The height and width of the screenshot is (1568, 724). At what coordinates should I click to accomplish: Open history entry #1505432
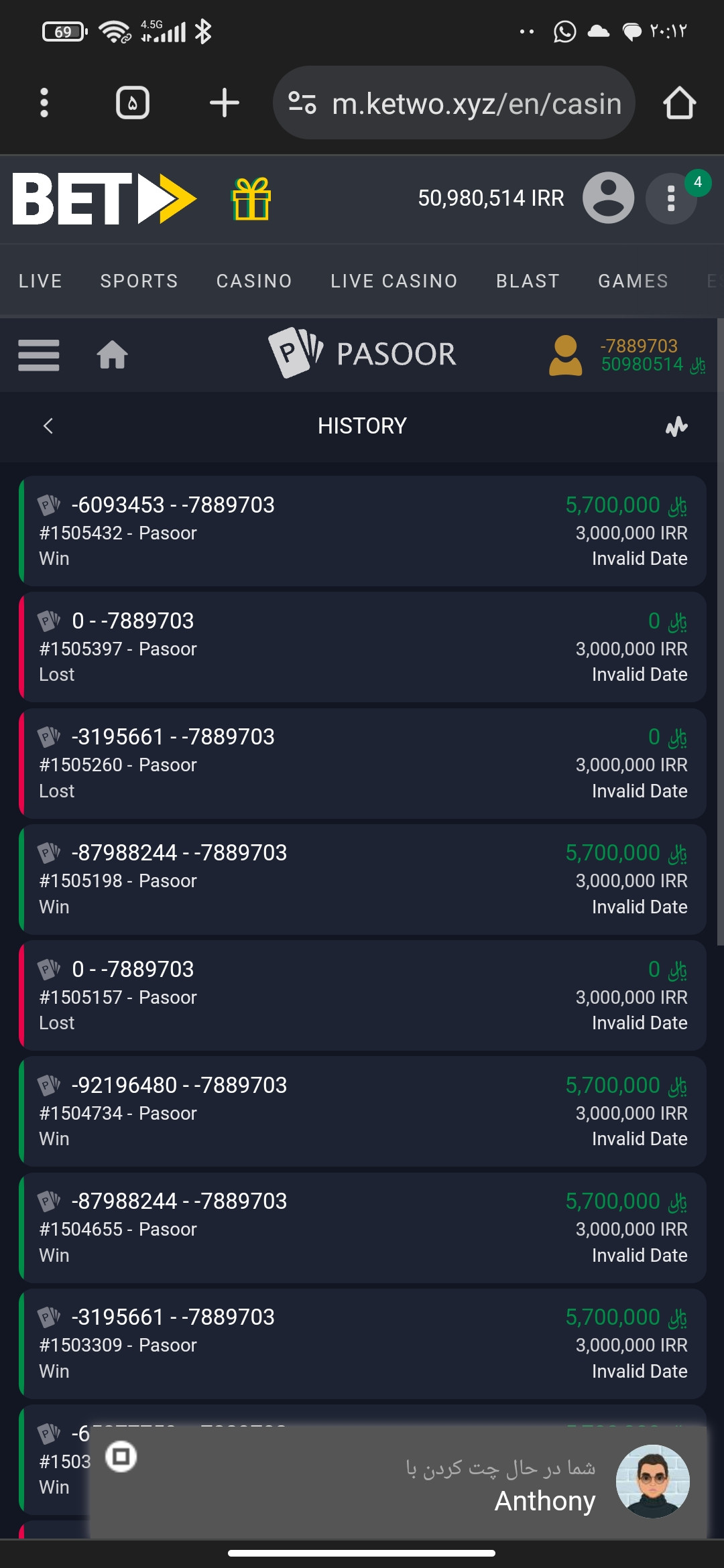362,531
